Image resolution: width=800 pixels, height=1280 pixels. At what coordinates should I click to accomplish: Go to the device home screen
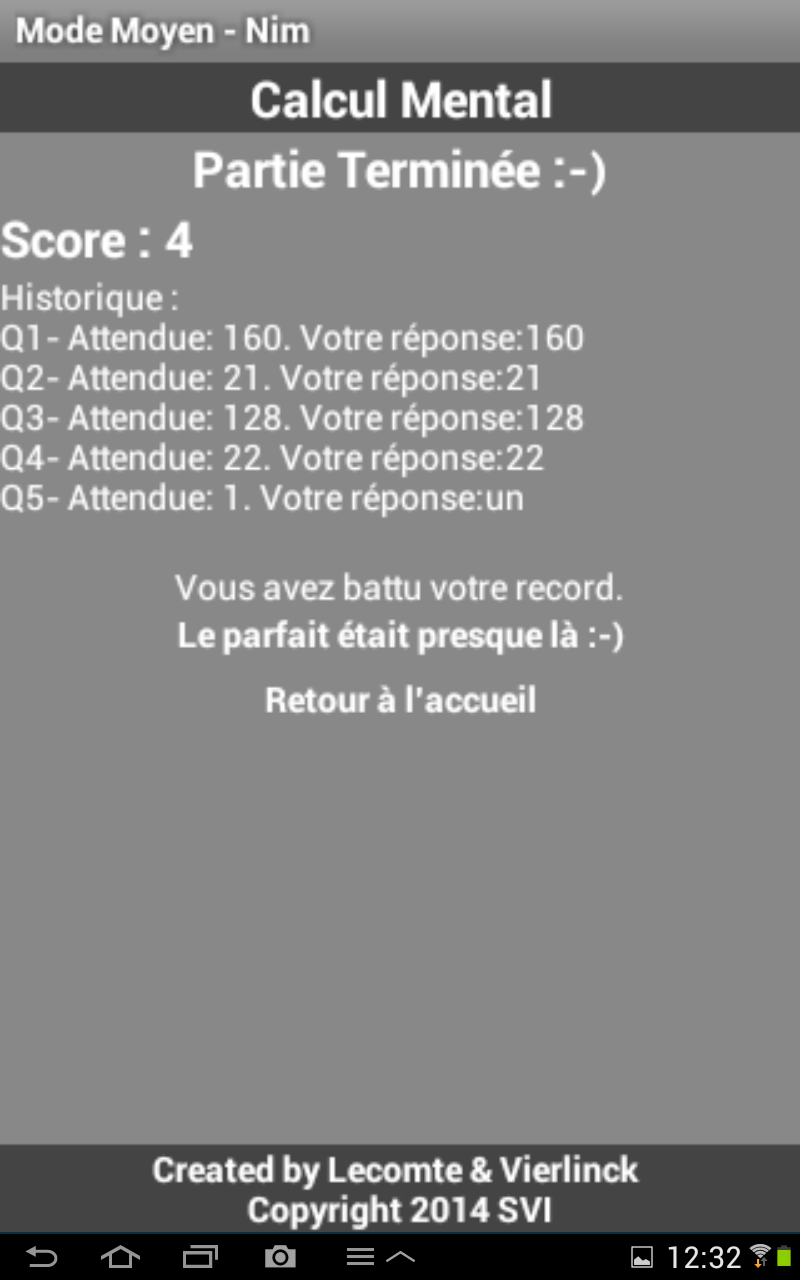120,1257
